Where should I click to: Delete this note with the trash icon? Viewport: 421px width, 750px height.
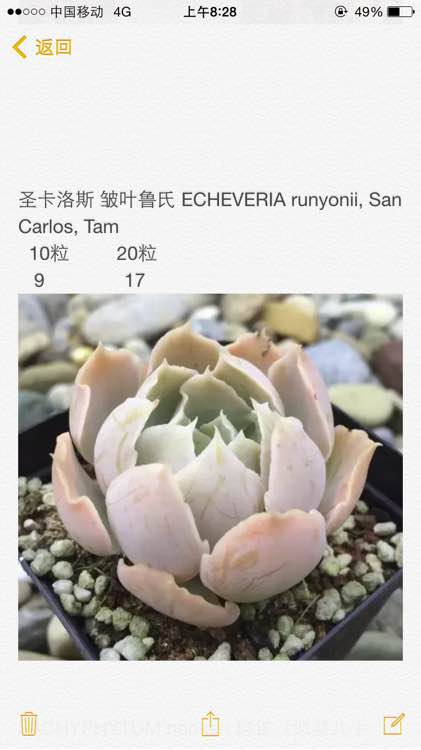29,724
